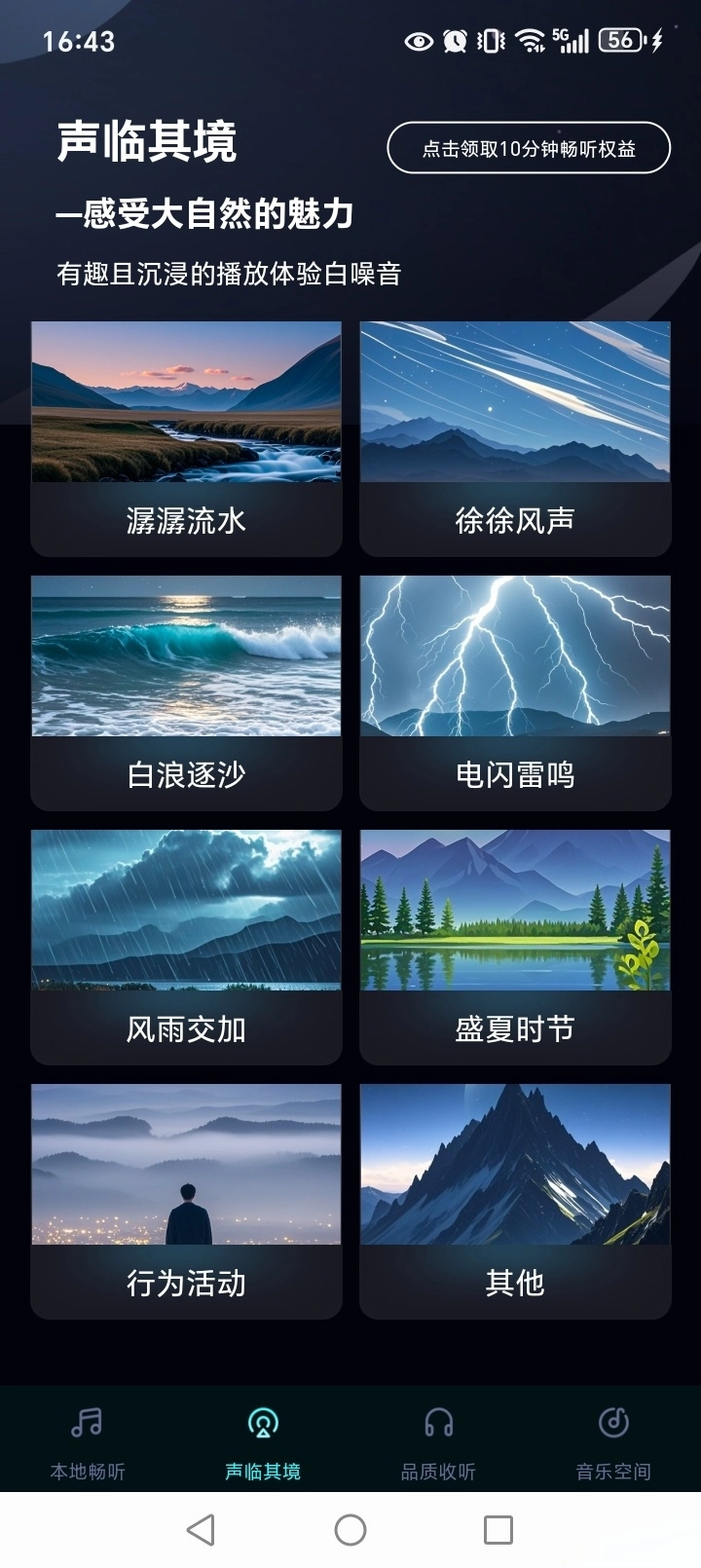Tap the vibration mode status icon
The width and height of the screenshot is (701, 1568).
click(490, 41)
